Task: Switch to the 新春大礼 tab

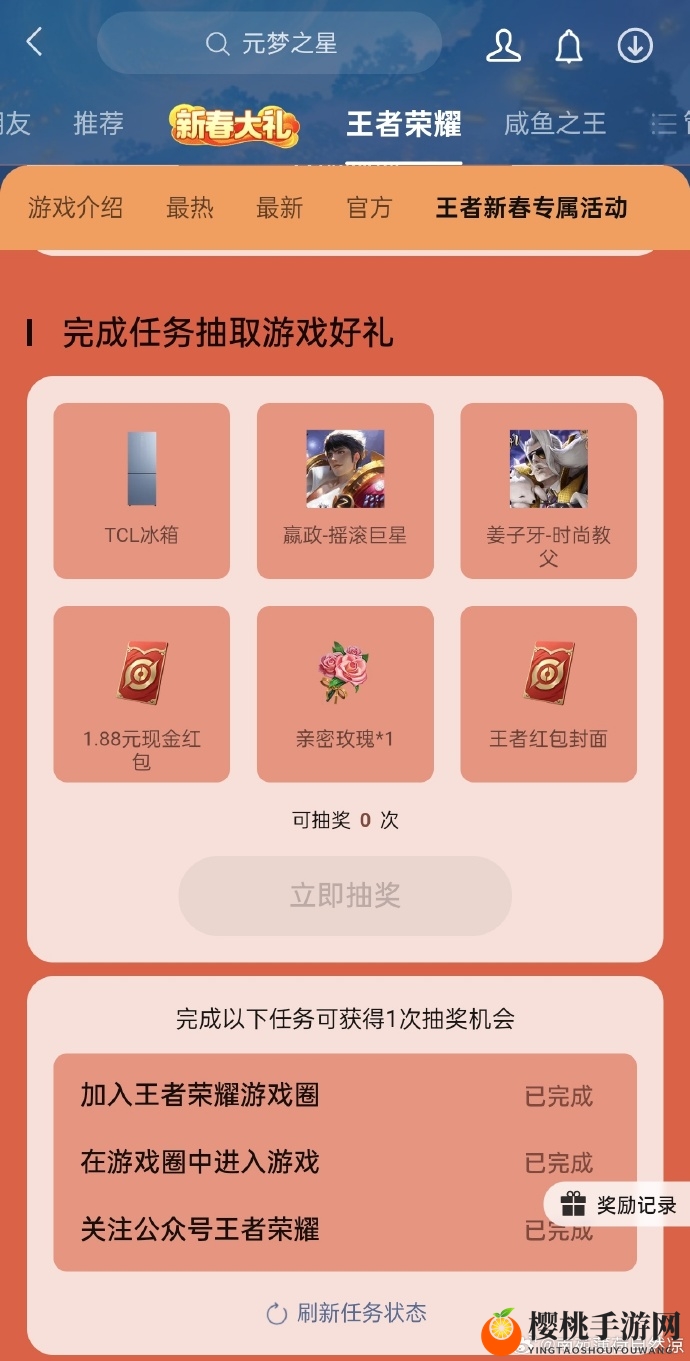Action: 235,125
